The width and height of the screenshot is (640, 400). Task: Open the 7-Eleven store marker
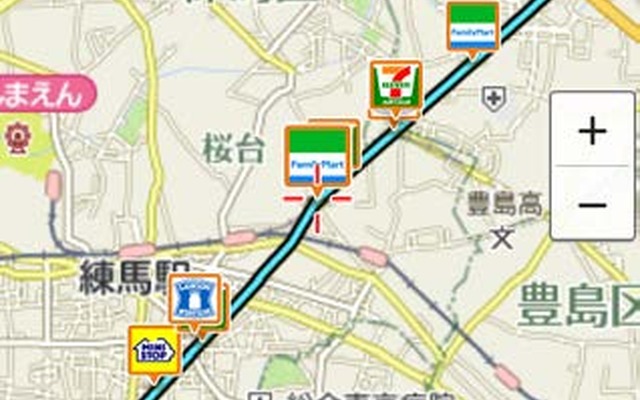(394, 88)
